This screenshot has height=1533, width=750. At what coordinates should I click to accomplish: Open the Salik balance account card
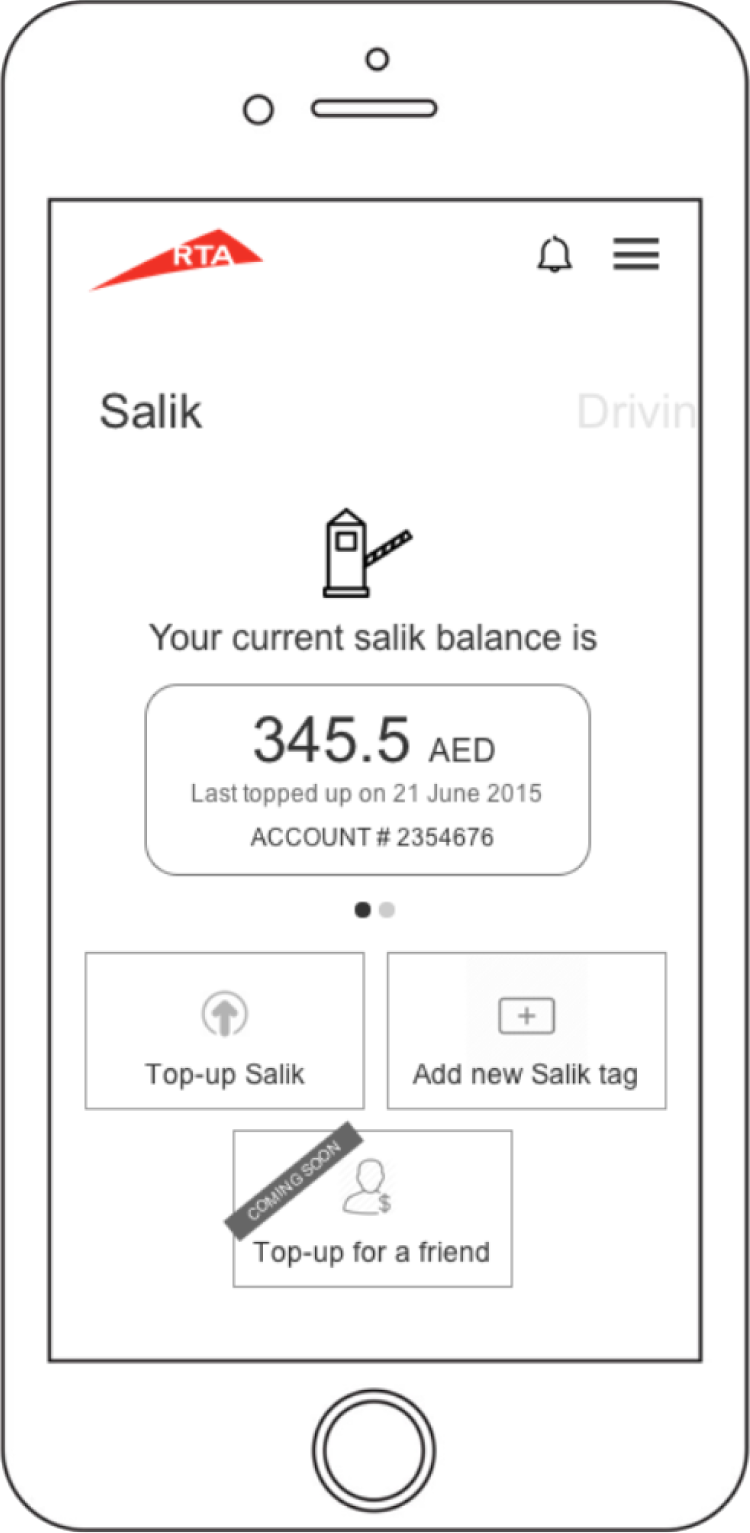click(x=367, y=780)
